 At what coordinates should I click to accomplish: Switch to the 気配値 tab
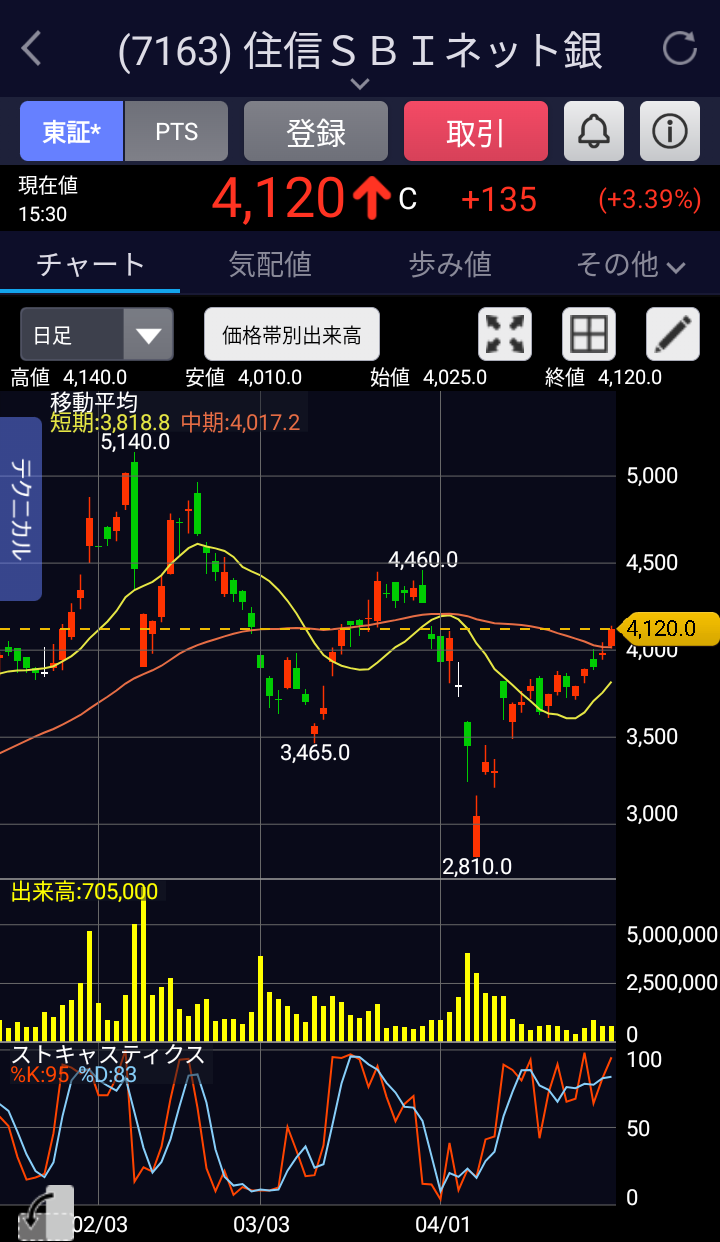tap(270, 264)
